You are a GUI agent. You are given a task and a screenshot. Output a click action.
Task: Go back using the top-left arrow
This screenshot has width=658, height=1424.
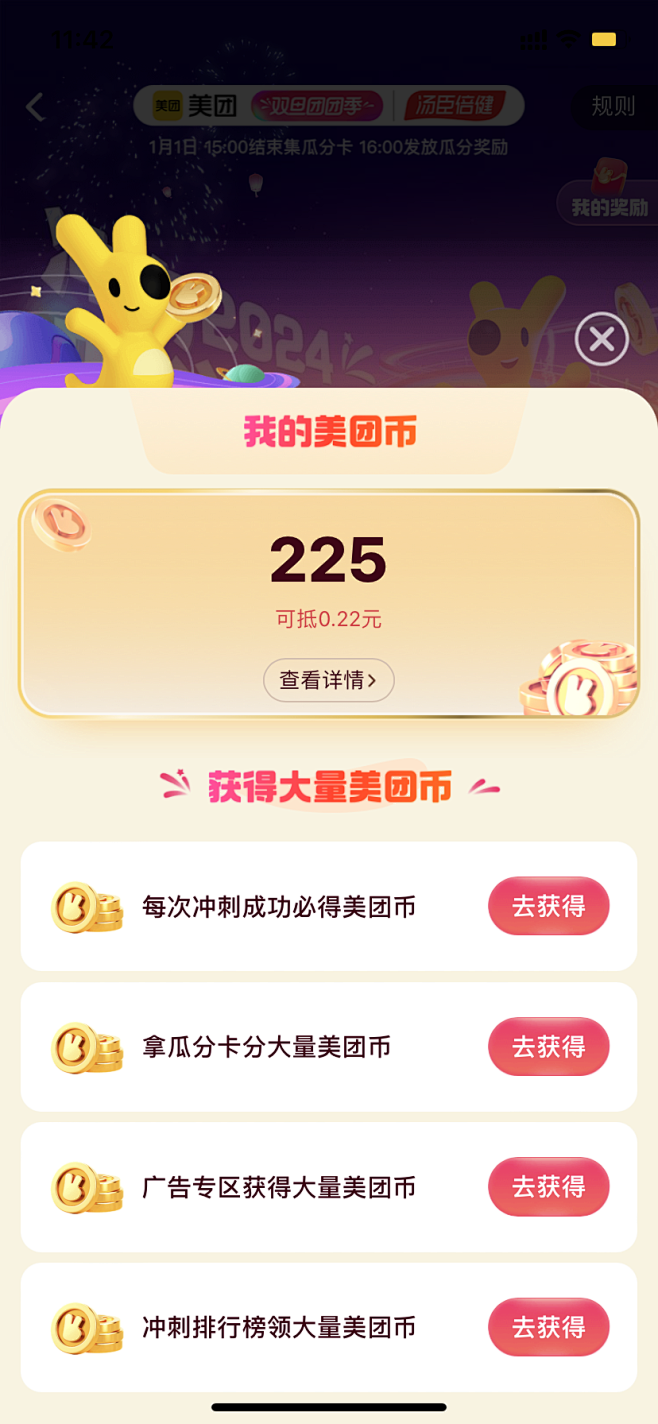(x=36, y=106)
